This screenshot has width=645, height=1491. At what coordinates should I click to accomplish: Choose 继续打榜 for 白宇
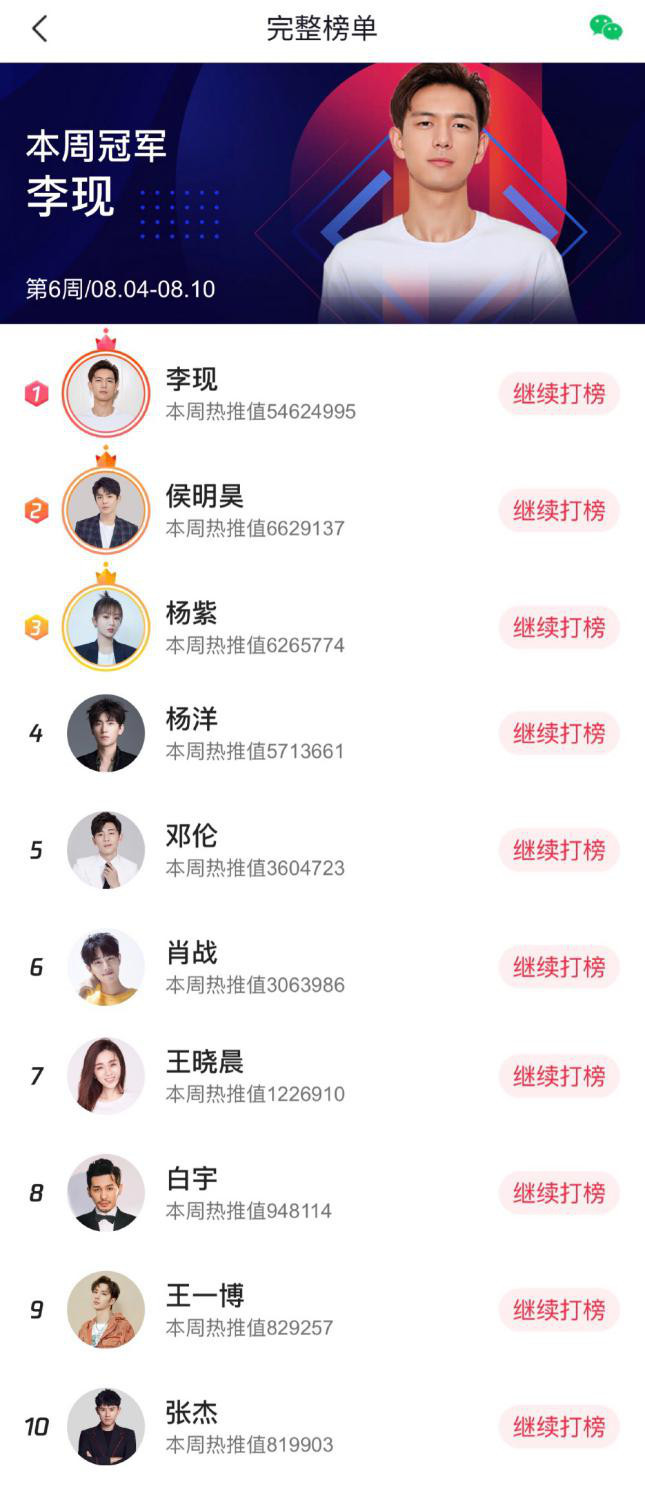(x=559, y=1193)
